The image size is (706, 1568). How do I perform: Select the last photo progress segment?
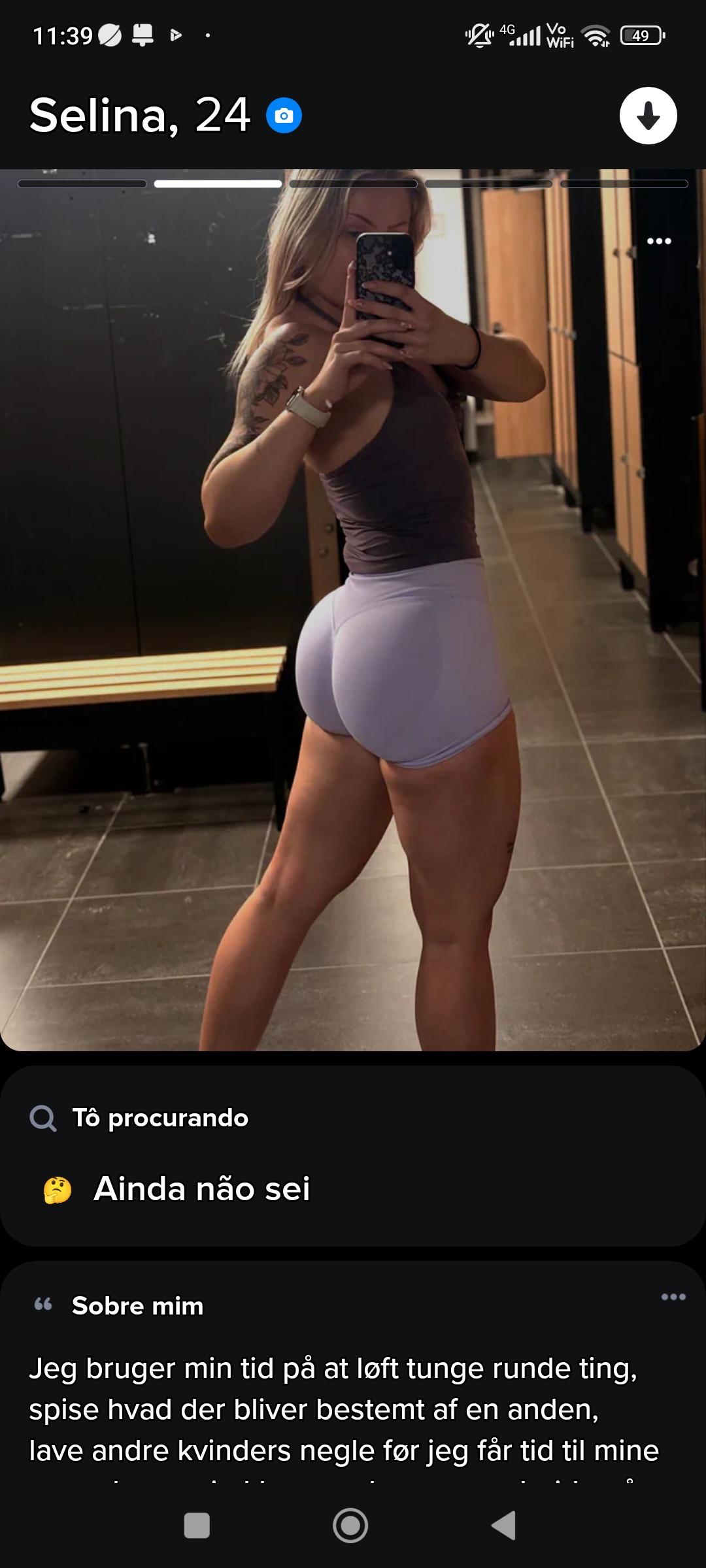click(x=626, y=184)
